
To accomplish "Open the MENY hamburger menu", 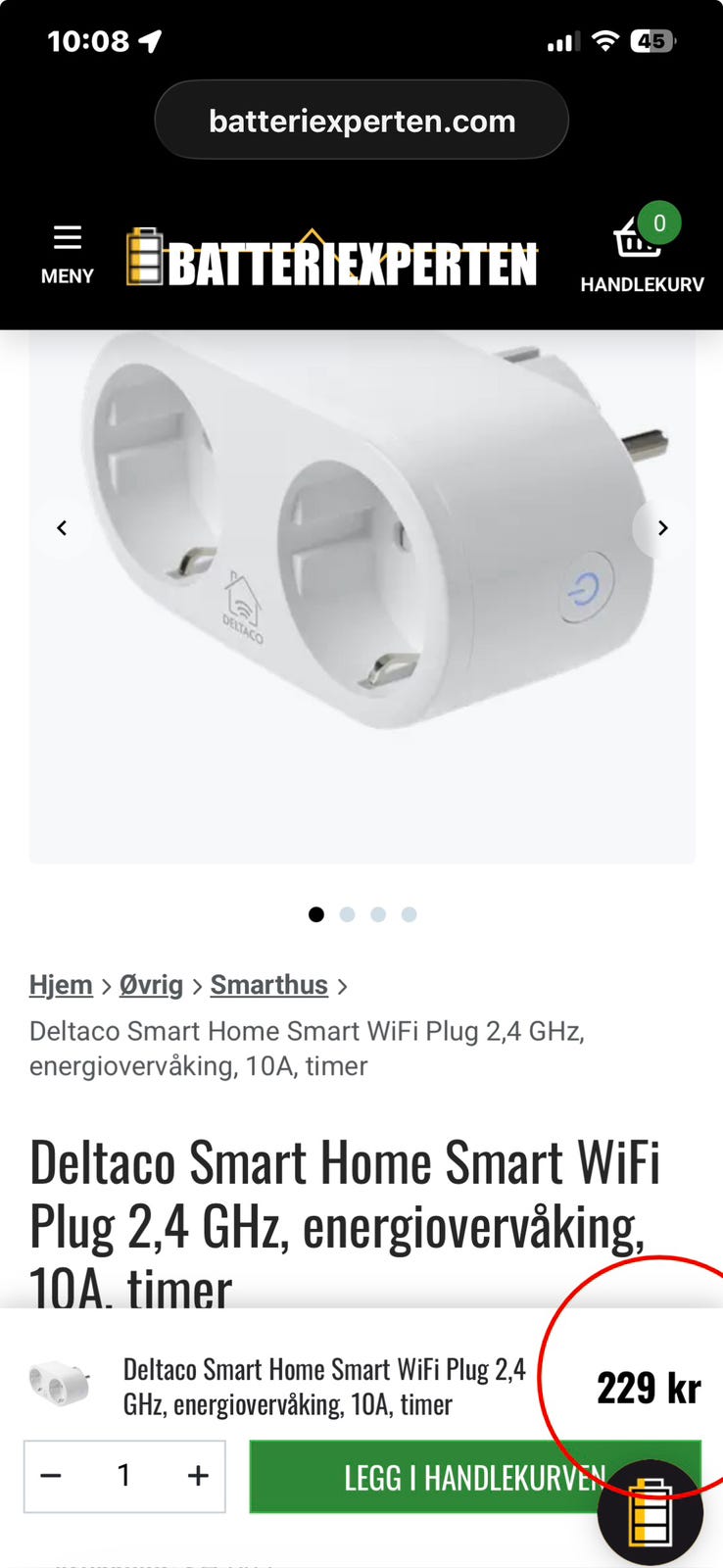I will point(67,253).
